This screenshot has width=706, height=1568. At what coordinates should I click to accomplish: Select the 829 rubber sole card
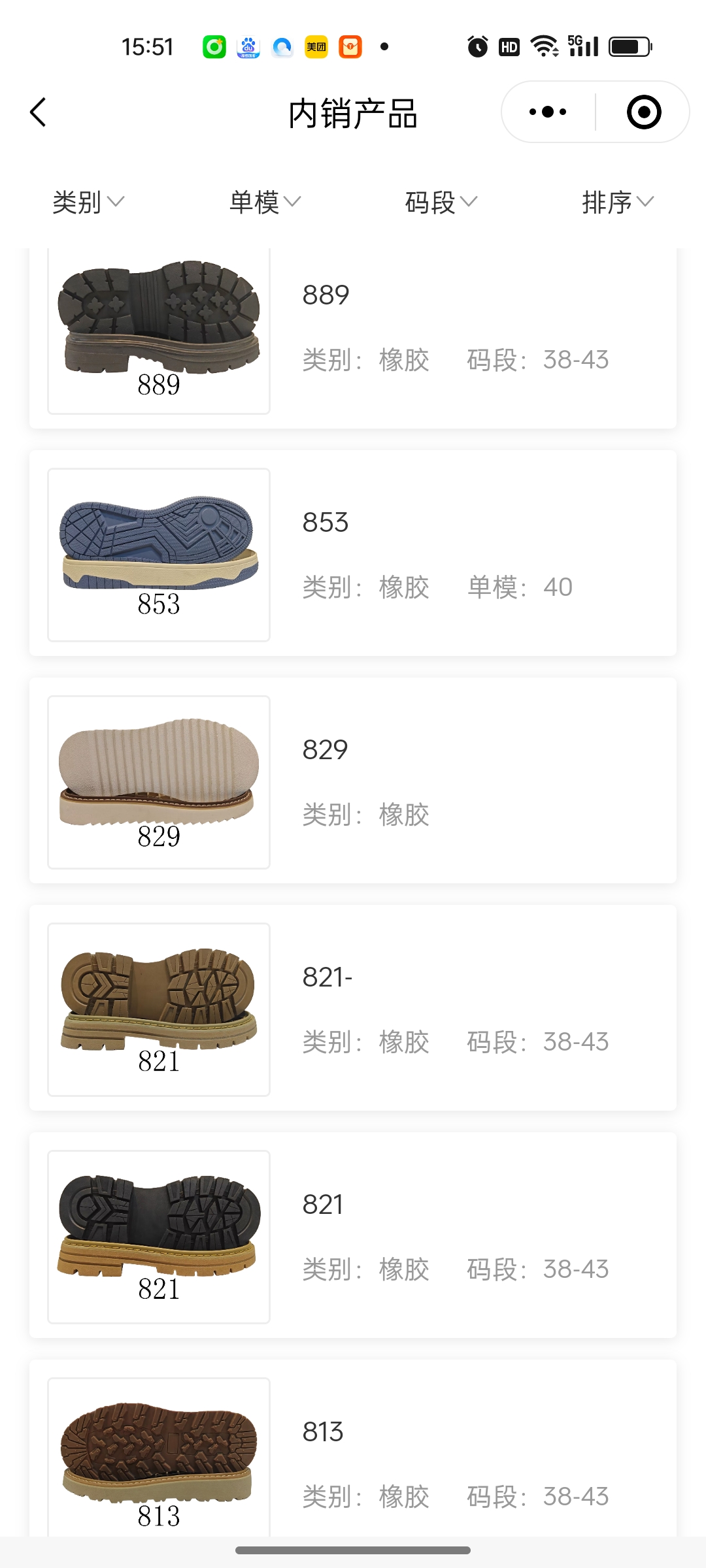pyautogui.click(x=353, y=781)
